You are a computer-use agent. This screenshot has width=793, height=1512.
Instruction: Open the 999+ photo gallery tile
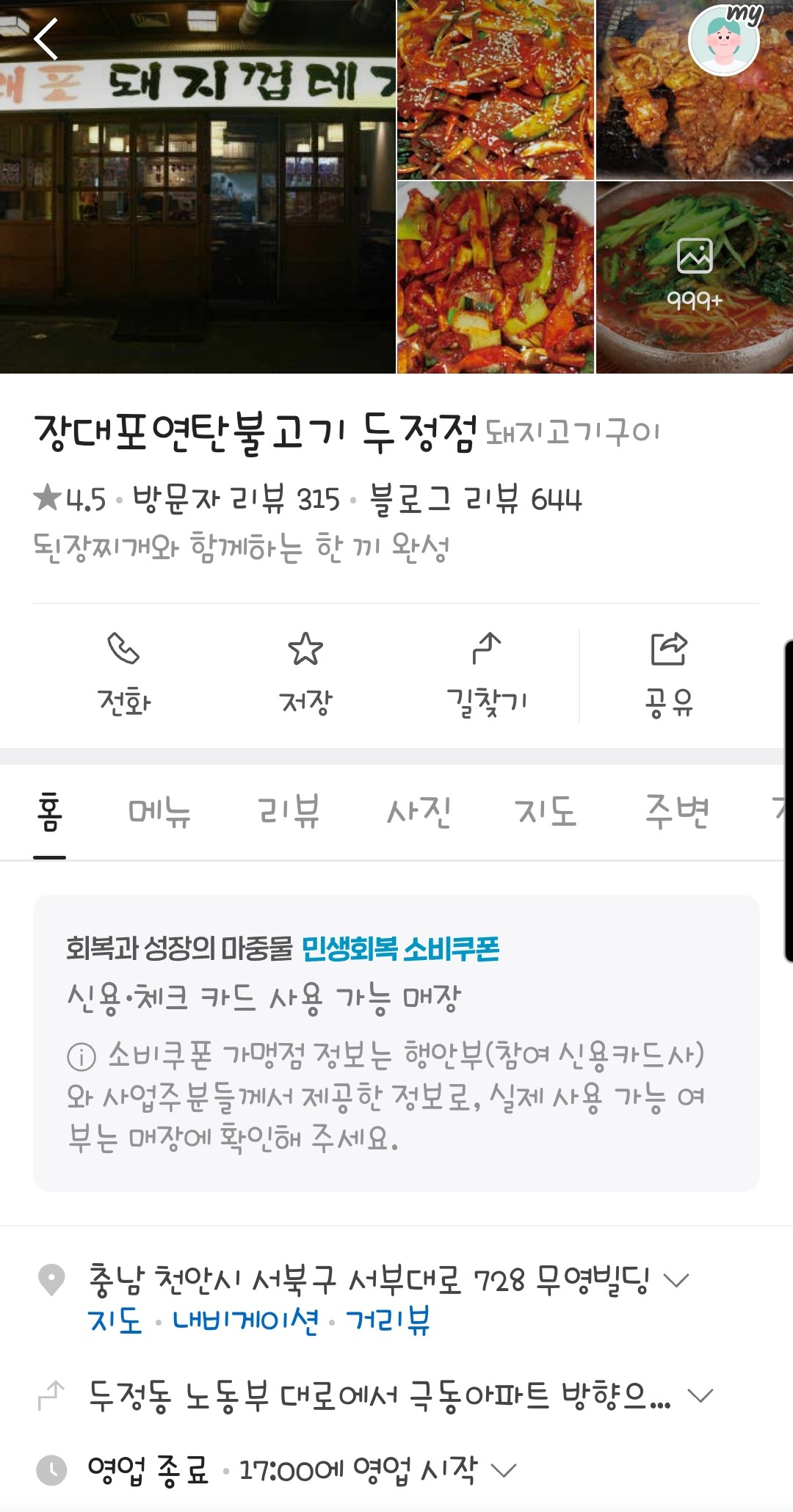pyautogui.click(x=694, y=277)
